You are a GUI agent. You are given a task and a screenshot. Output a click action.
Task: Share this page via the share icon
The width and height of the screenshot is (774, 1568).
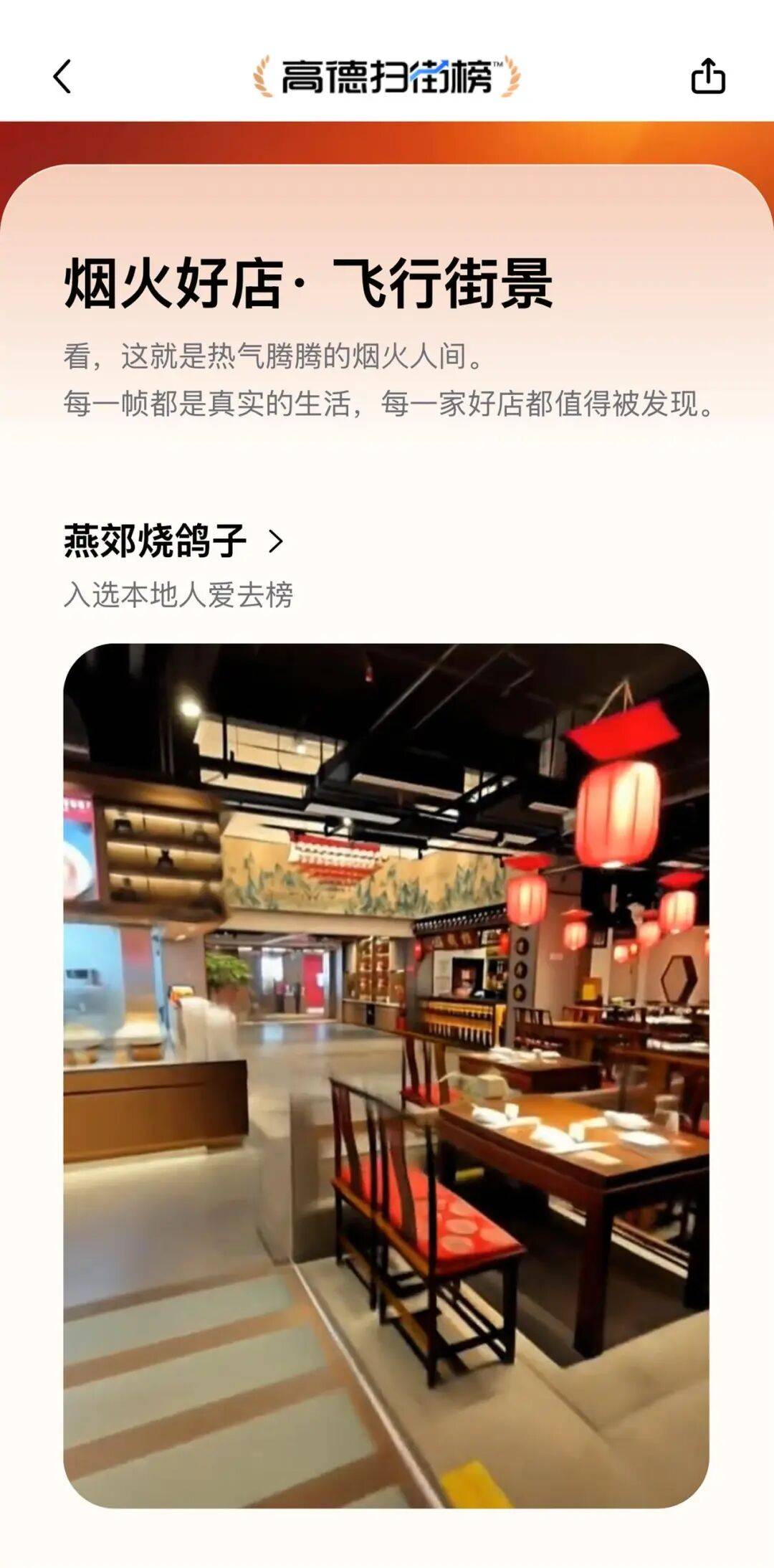pyautogui.click(x=708, y=76)
